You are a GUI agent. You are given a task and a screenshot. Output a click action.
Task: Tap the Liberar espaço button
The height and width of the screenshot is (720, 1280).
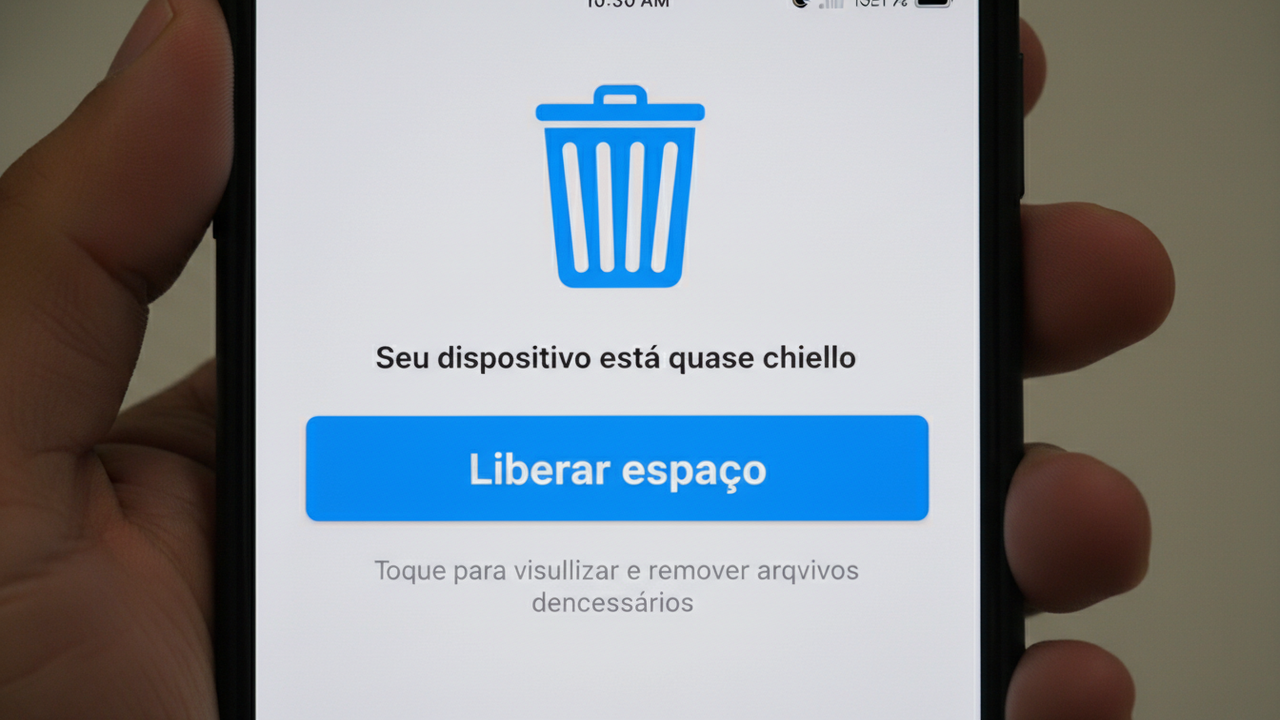(x=617, y=469)
